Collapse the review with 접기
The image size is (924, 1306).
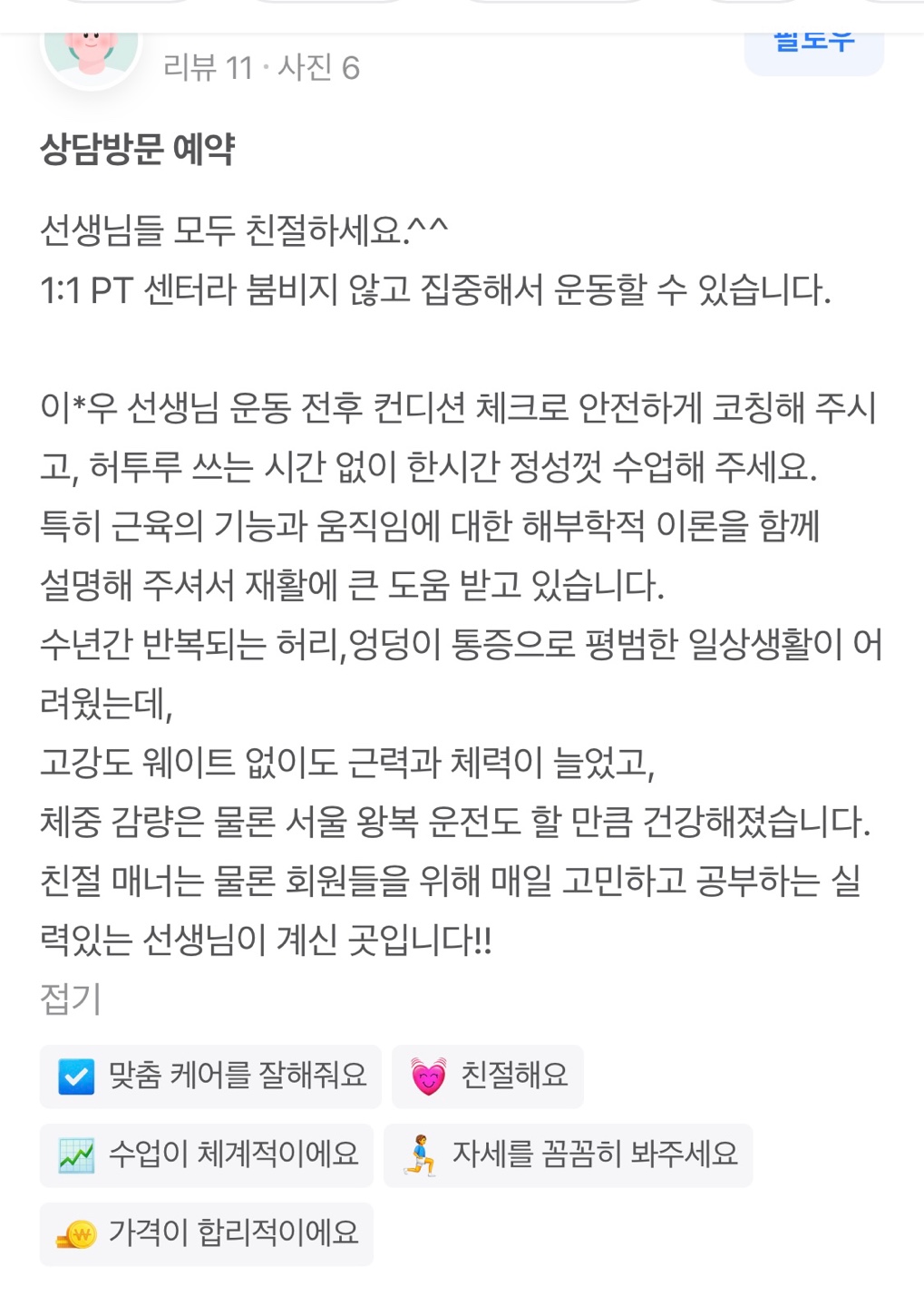70,999
